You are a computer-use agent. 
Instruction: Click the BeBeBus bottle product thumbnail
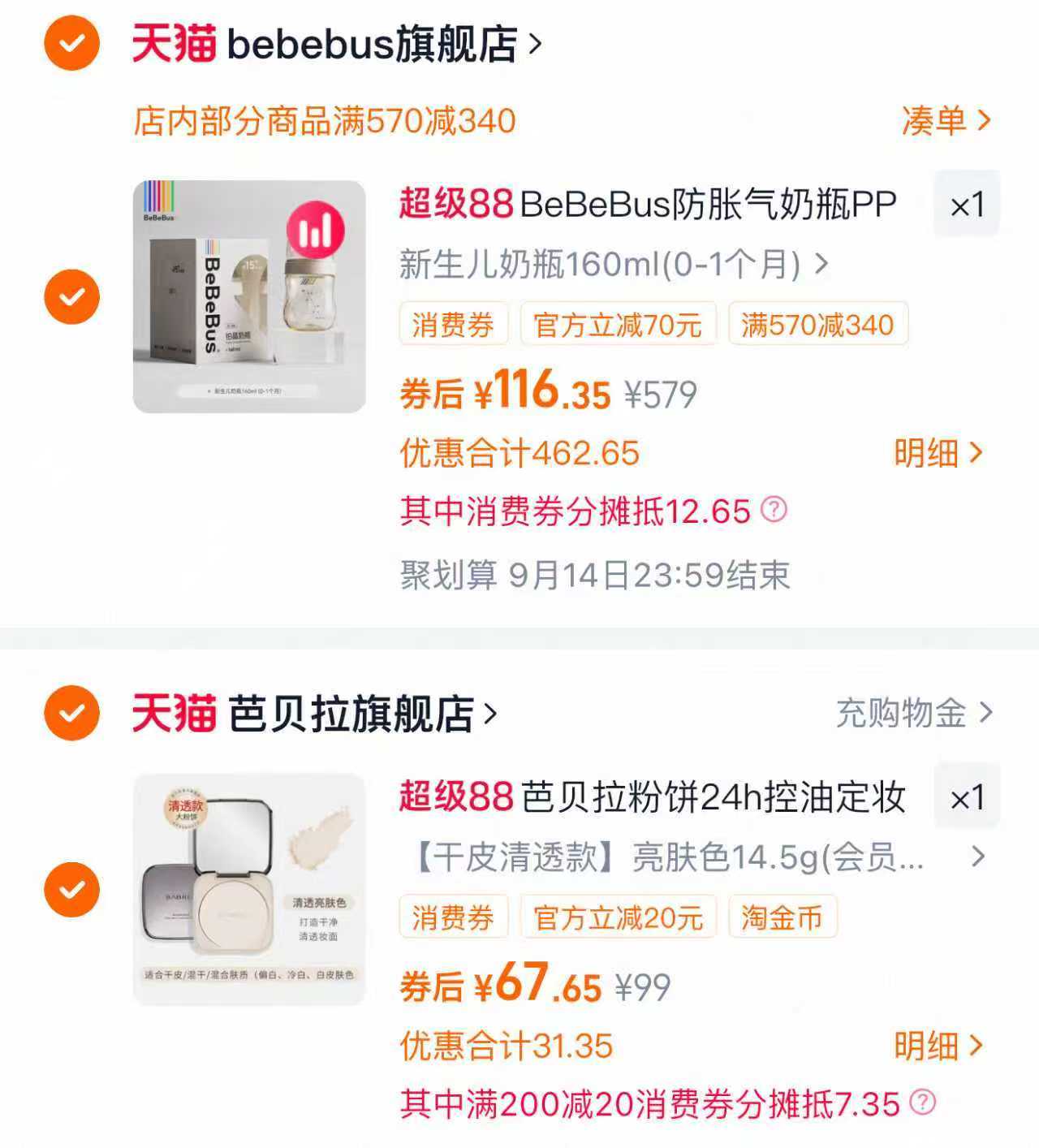248,298
